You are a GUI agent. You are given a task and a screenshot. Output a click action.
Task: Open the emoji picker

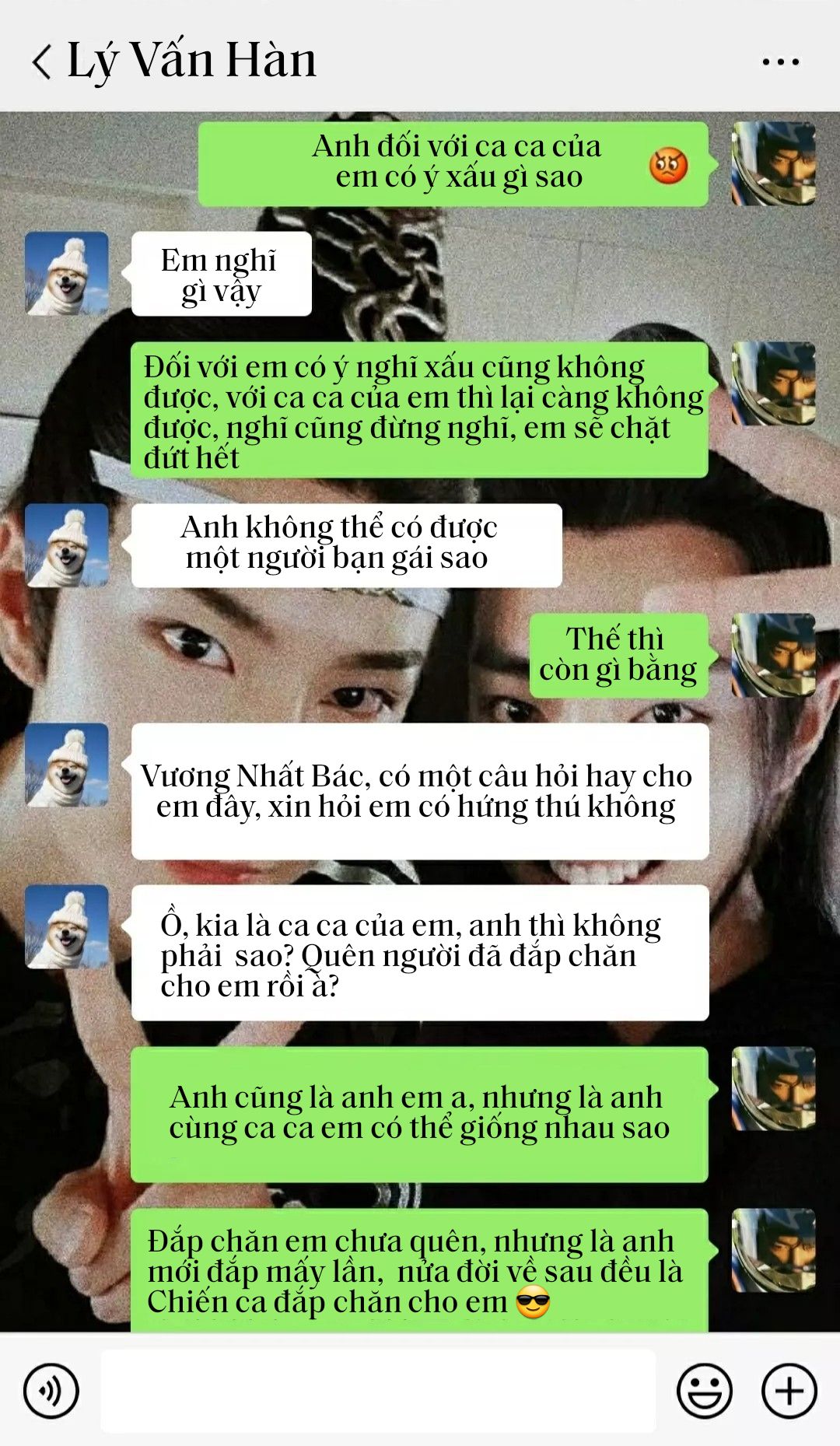click(x=705, y=1390)
